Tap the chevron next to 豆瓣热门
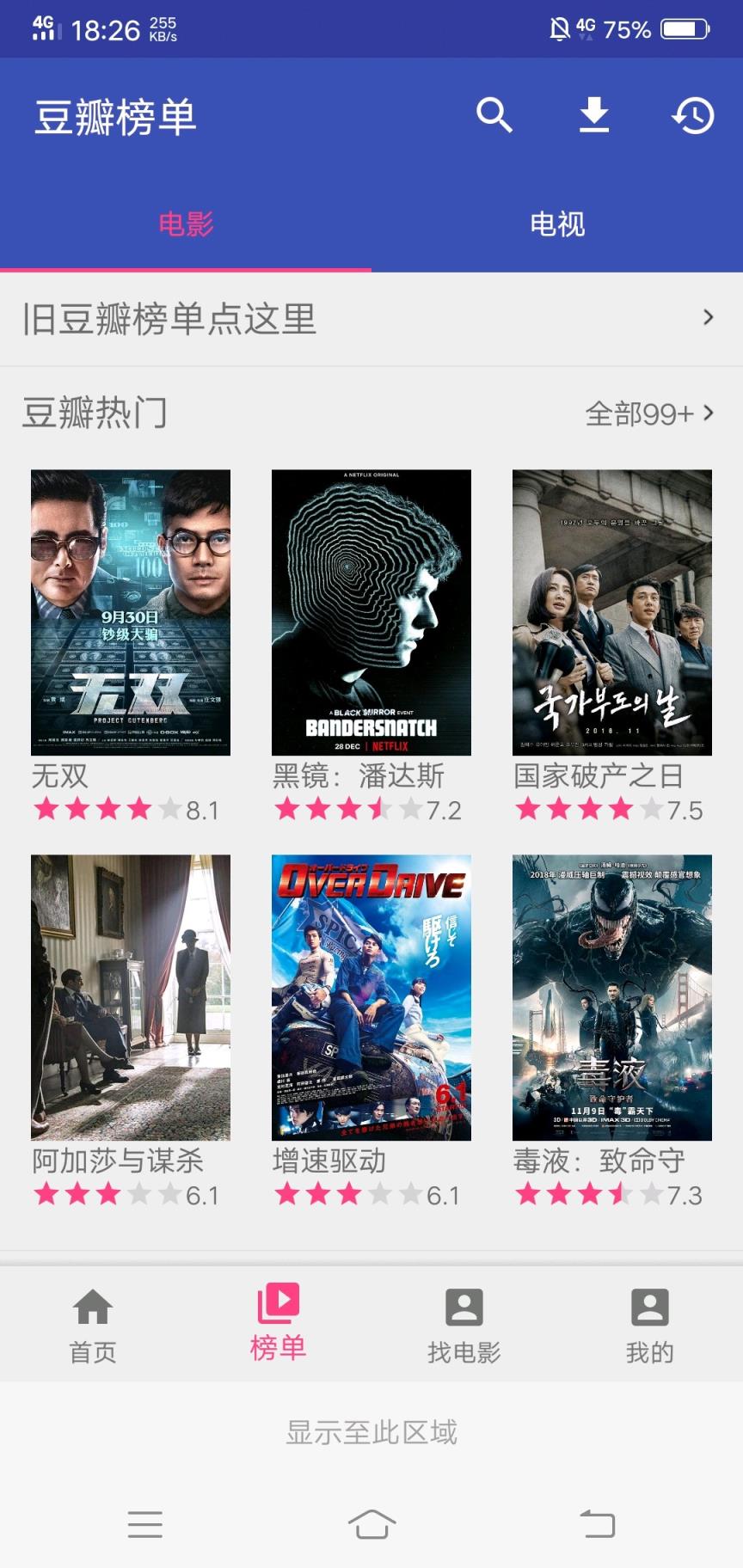 click(x=710, y=413)
